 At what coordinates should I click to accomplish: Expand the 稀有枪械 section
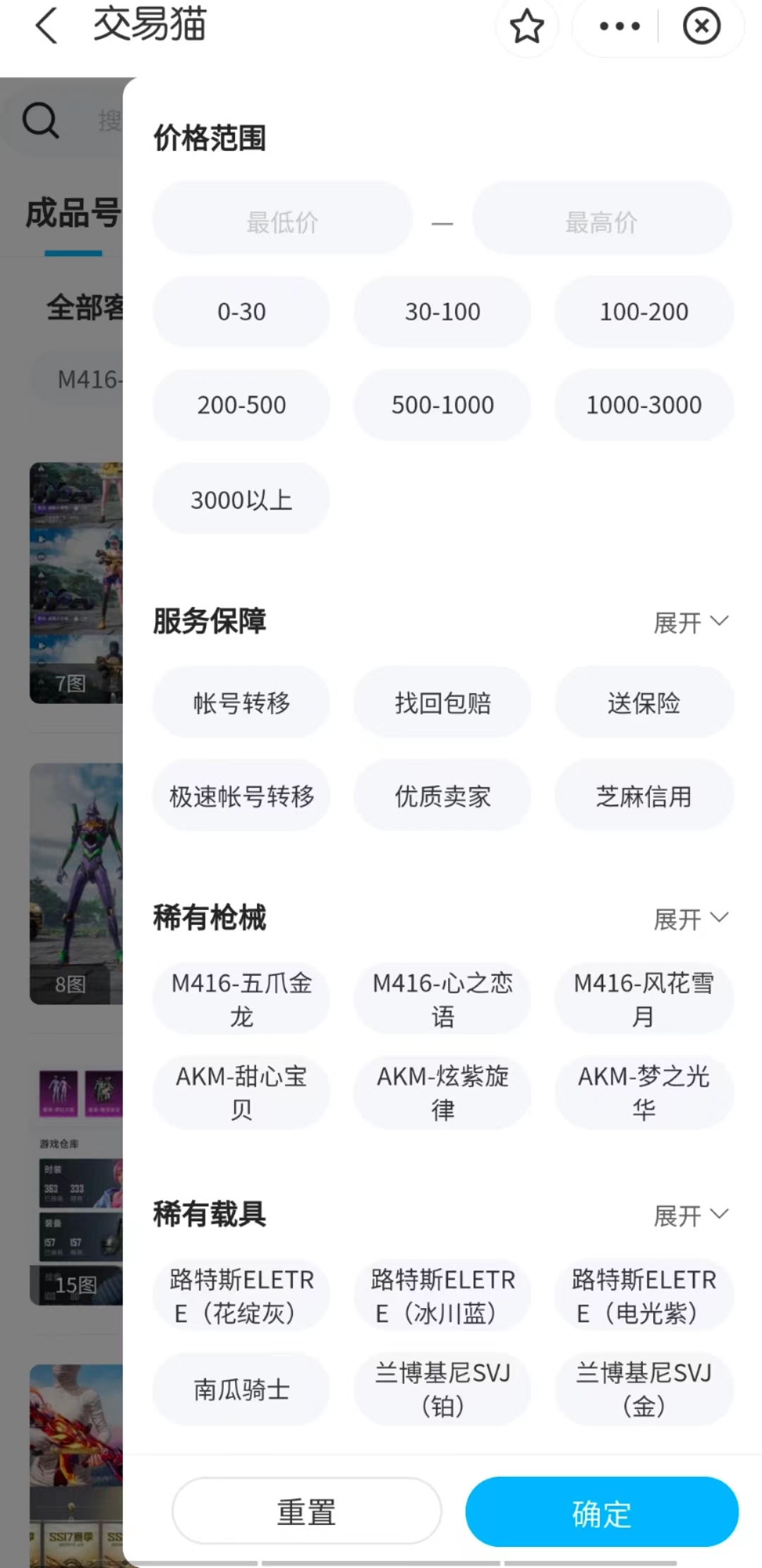[x=690, y=918]
